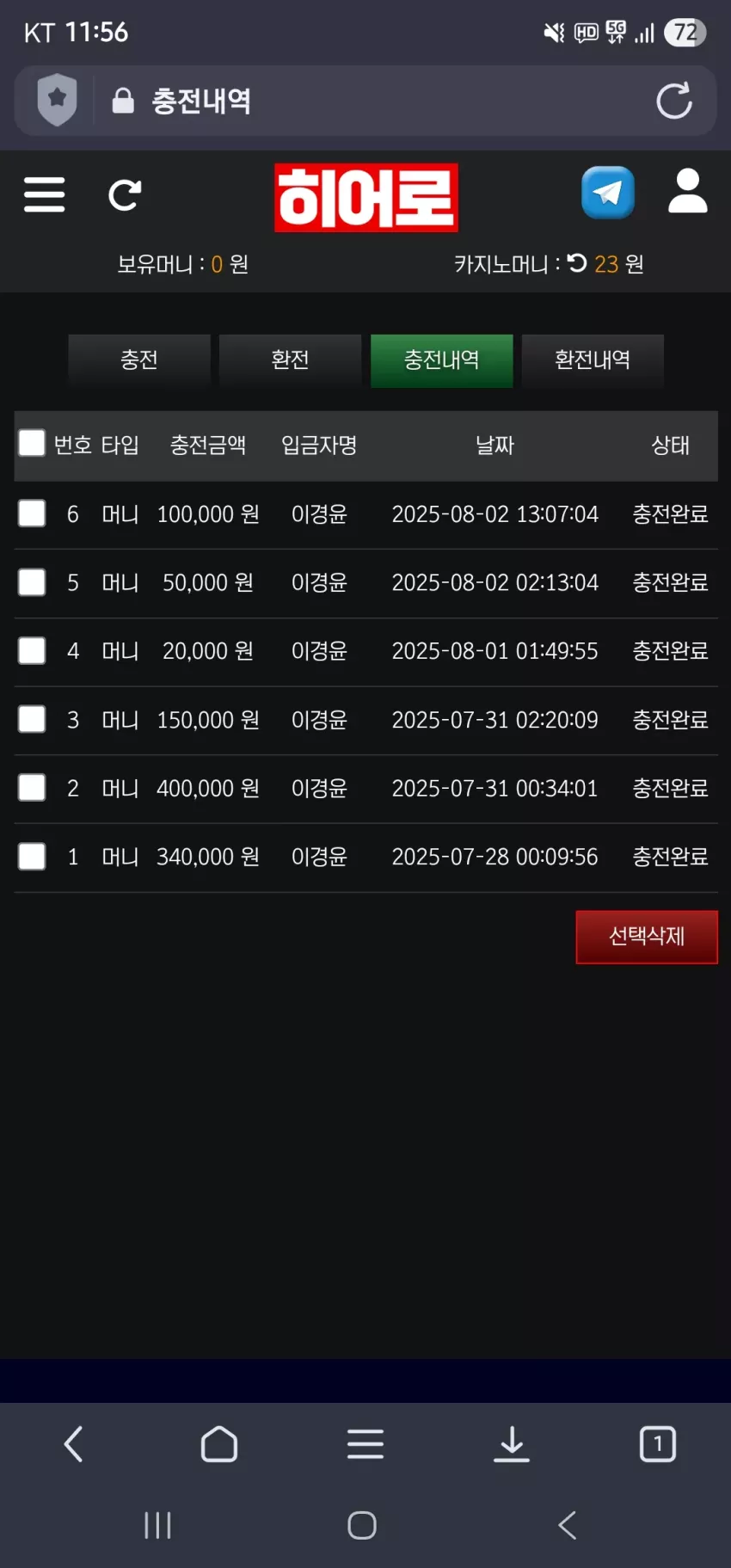This screenshot has width=731, height=1568.
Task: Open the browser downloads icon
Action: 512,1444
